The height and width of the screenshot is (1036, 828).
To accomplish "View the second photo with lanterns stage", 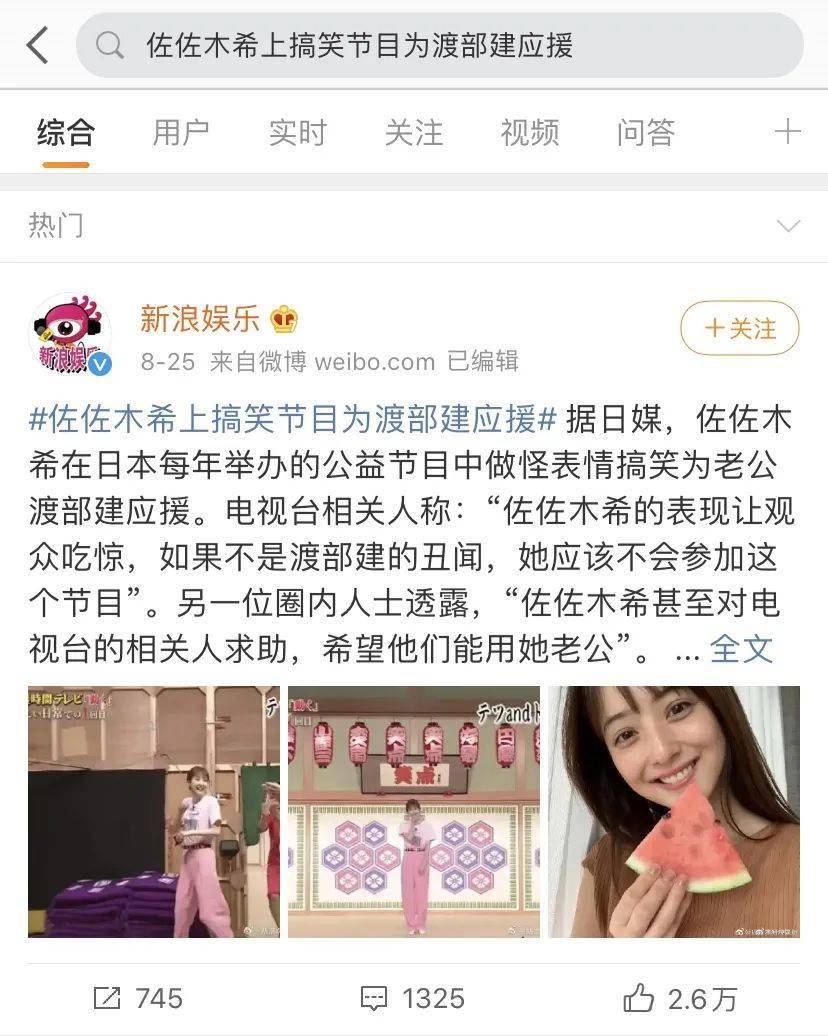I will coord(414,811).
